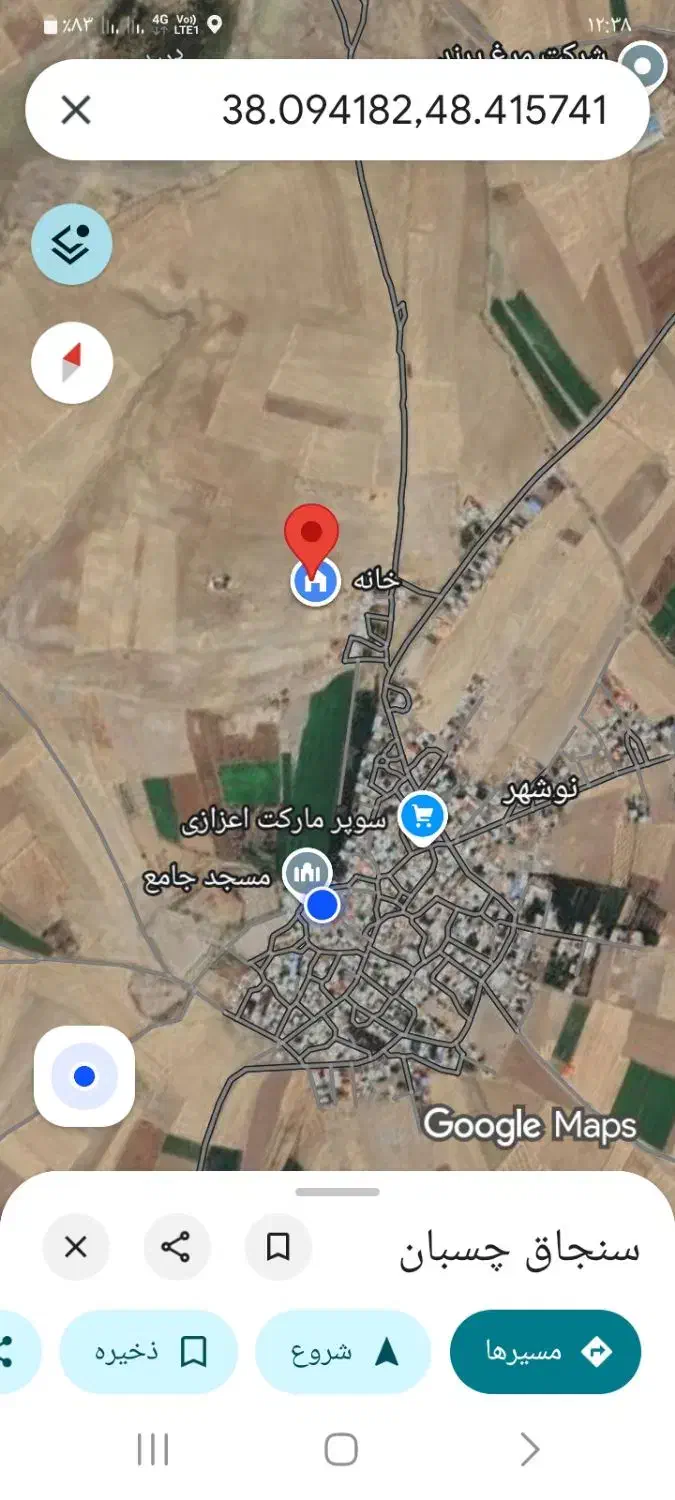
Task: Save the place with ذخیره chip
Action: [148, 1352]
